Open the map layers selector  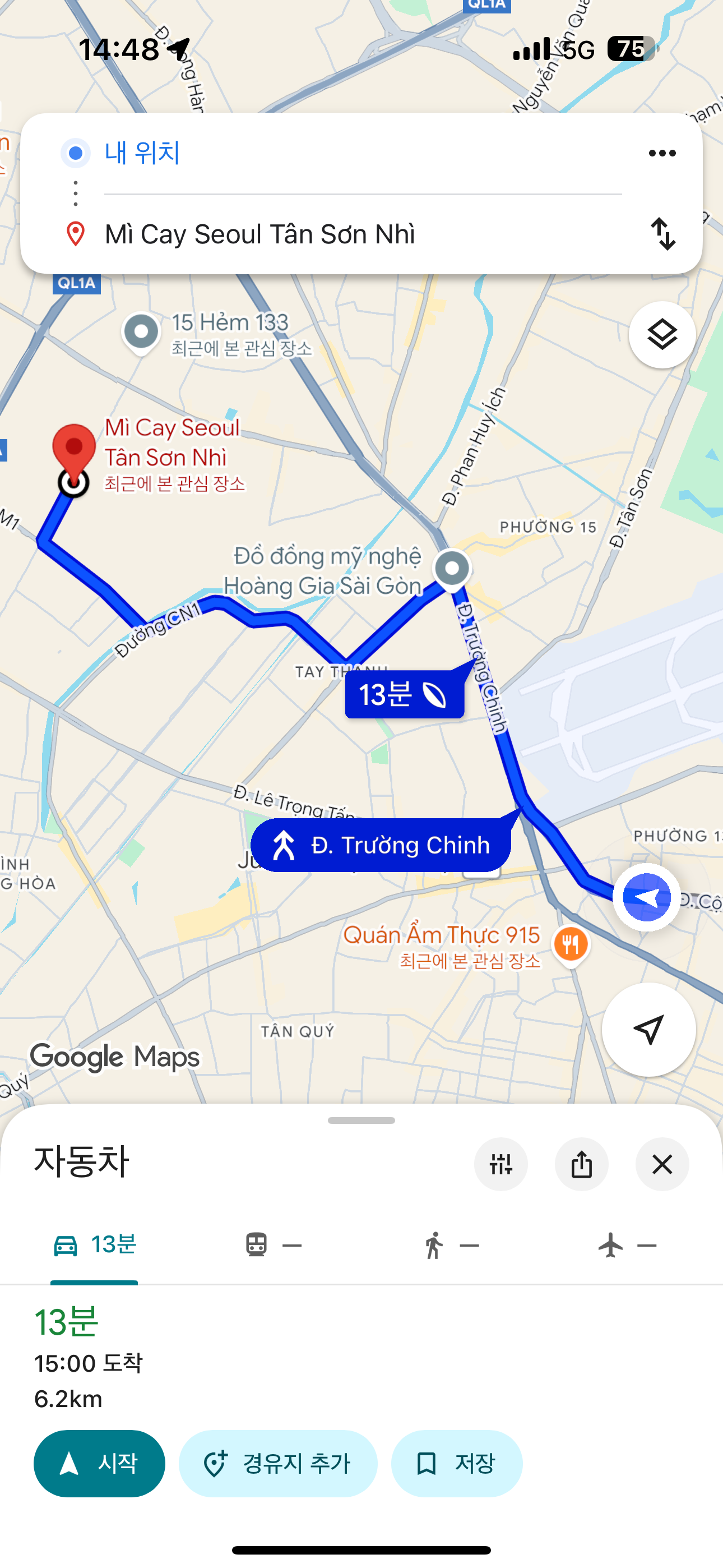pos(661,335)
